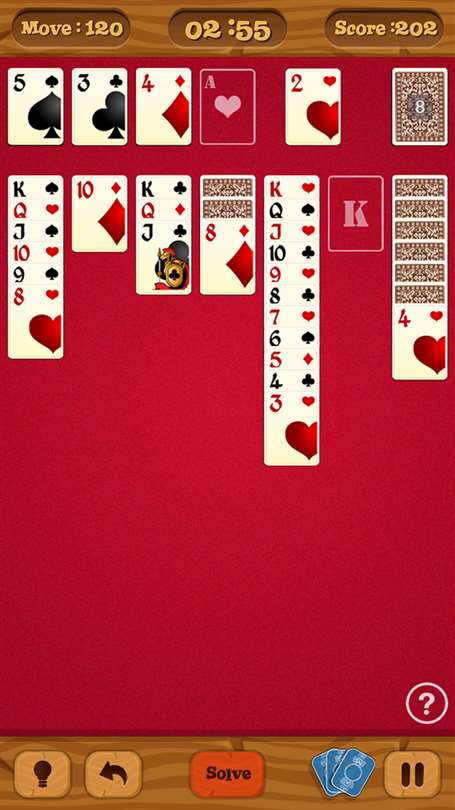
Task: Tap the 4 of hearts card
Action: coord(420,342)
